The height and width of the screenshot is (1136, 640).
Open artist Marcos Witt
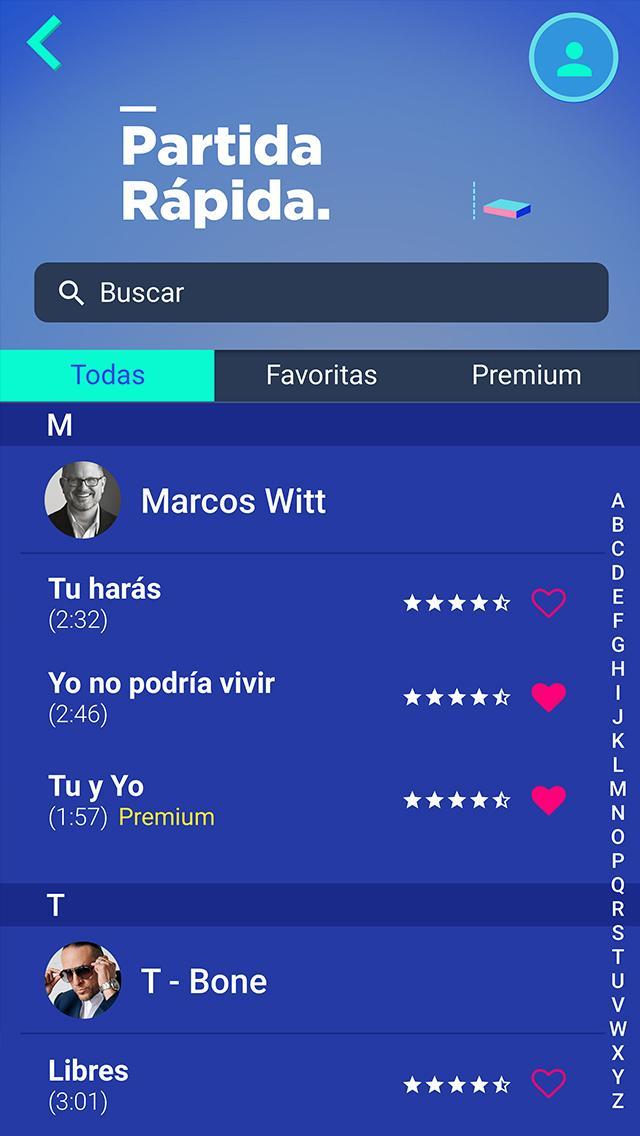233,500
